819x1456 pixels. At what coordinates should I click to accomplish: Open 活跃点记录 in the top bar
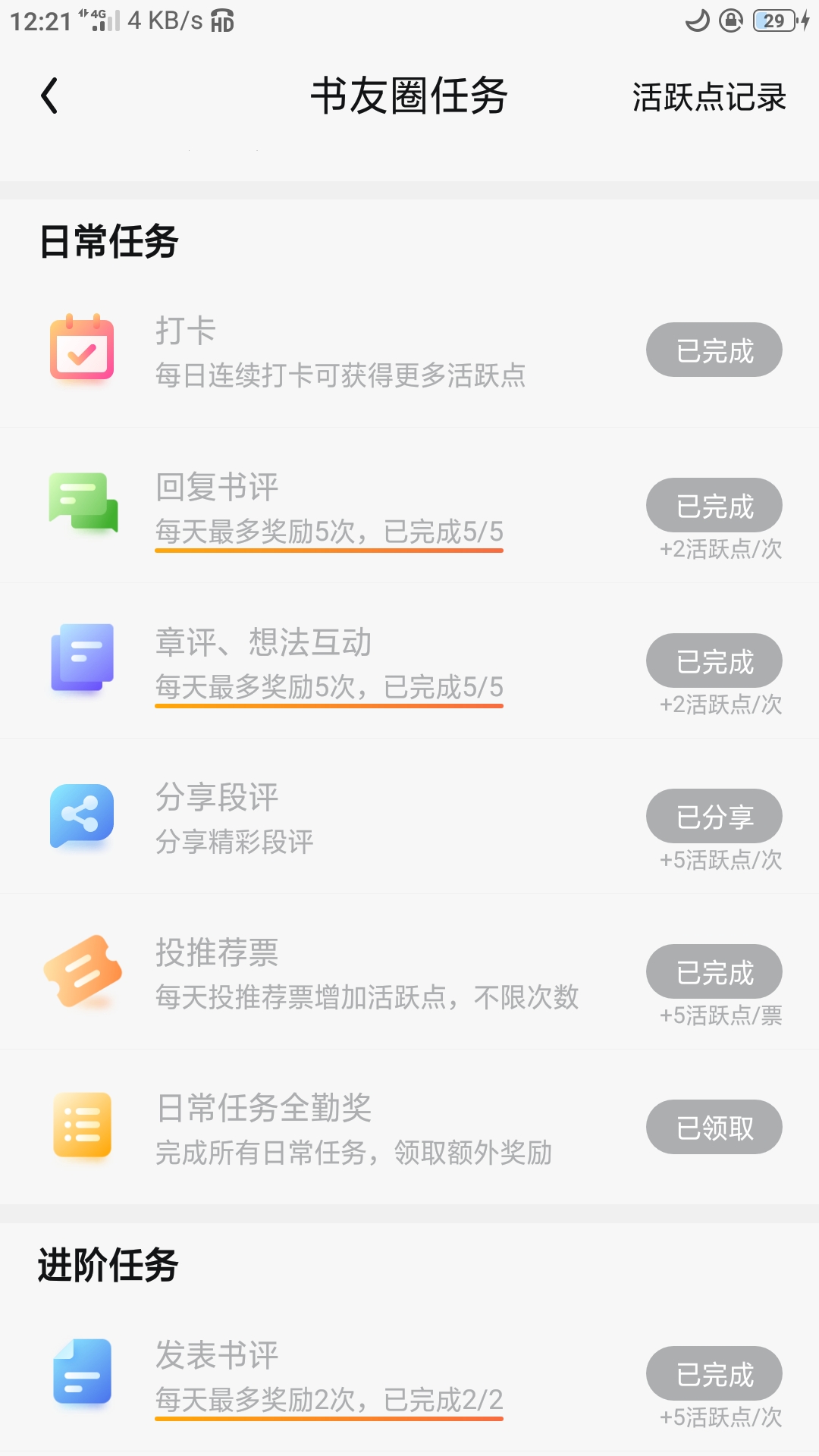pyautogui.click(x=709, y=97)
